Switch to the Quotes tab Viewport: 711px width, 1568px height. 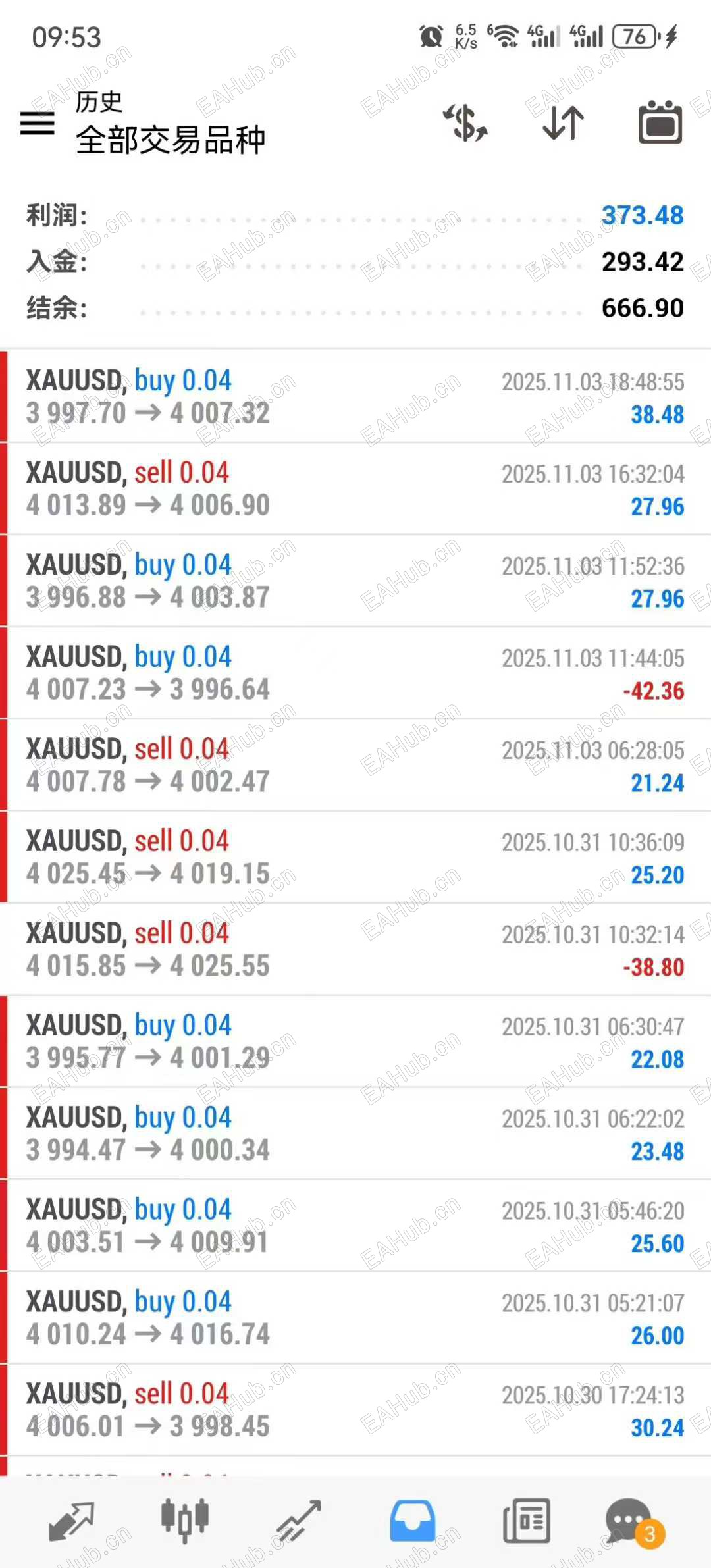click(x=71, y=1521)
